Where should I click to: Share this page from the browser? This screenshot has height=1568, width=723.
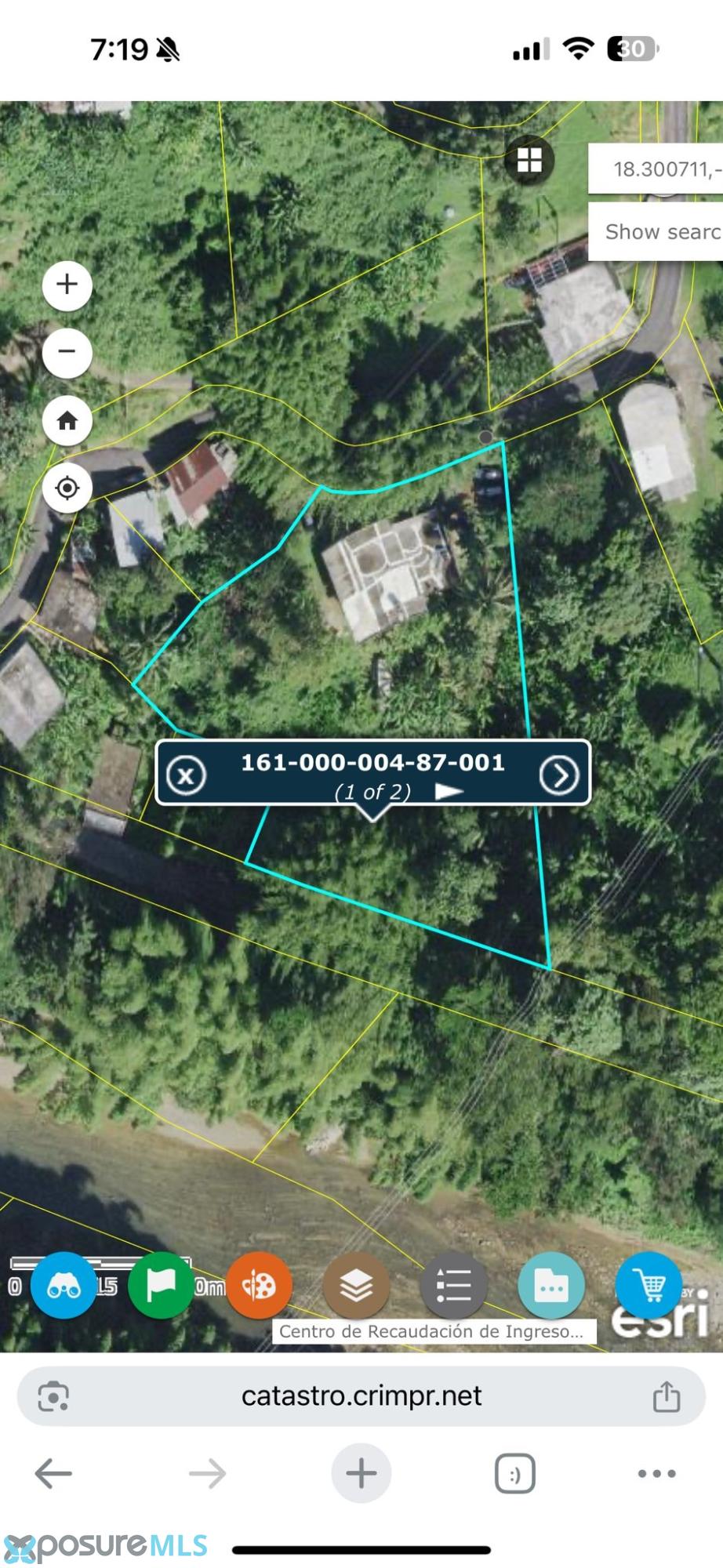667,1396
